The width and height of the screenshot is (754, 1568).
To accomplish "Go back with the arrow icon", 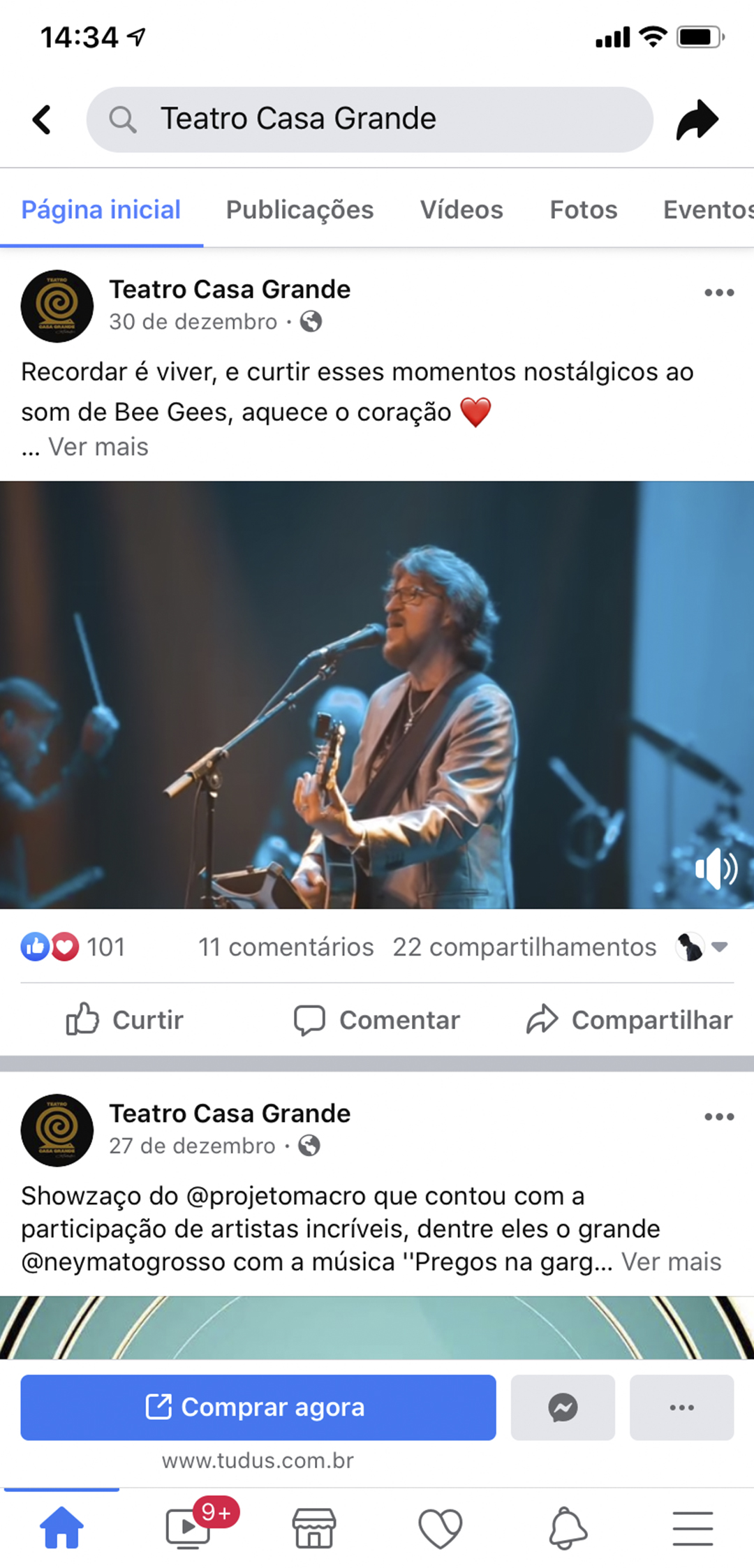I will (42, 119).
